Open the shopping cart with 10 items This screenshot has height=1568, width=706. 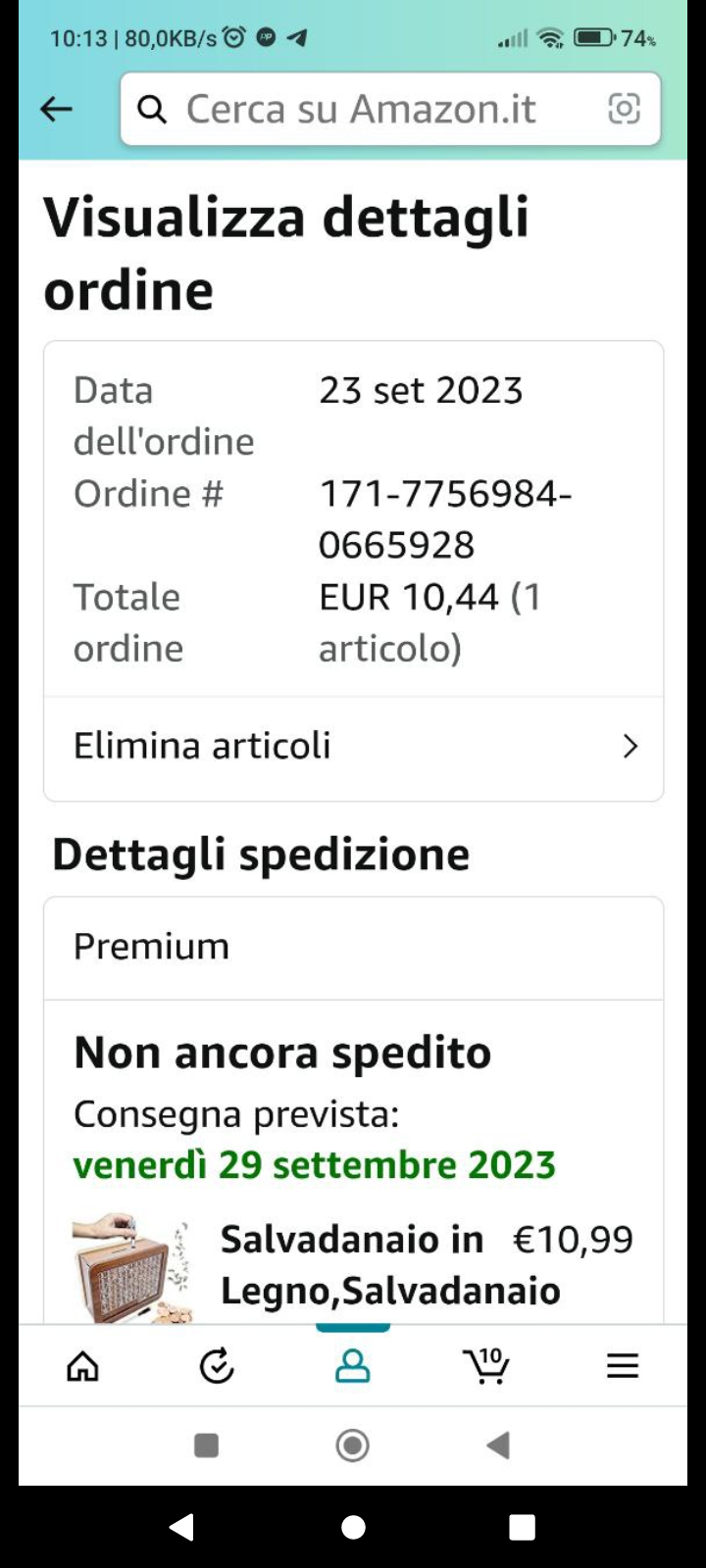486,1365
